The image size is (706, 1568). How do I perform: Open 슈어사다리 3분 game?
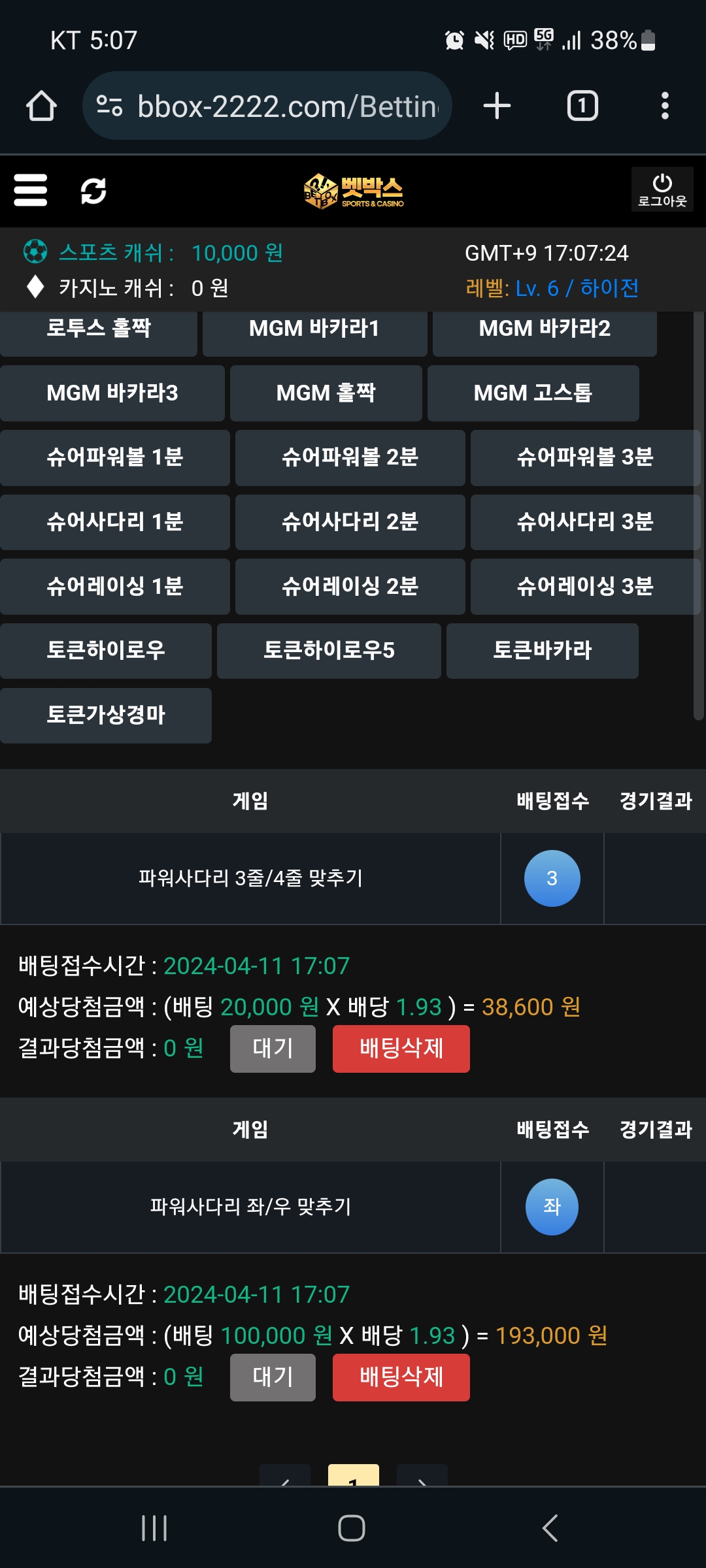coord(585,522)
